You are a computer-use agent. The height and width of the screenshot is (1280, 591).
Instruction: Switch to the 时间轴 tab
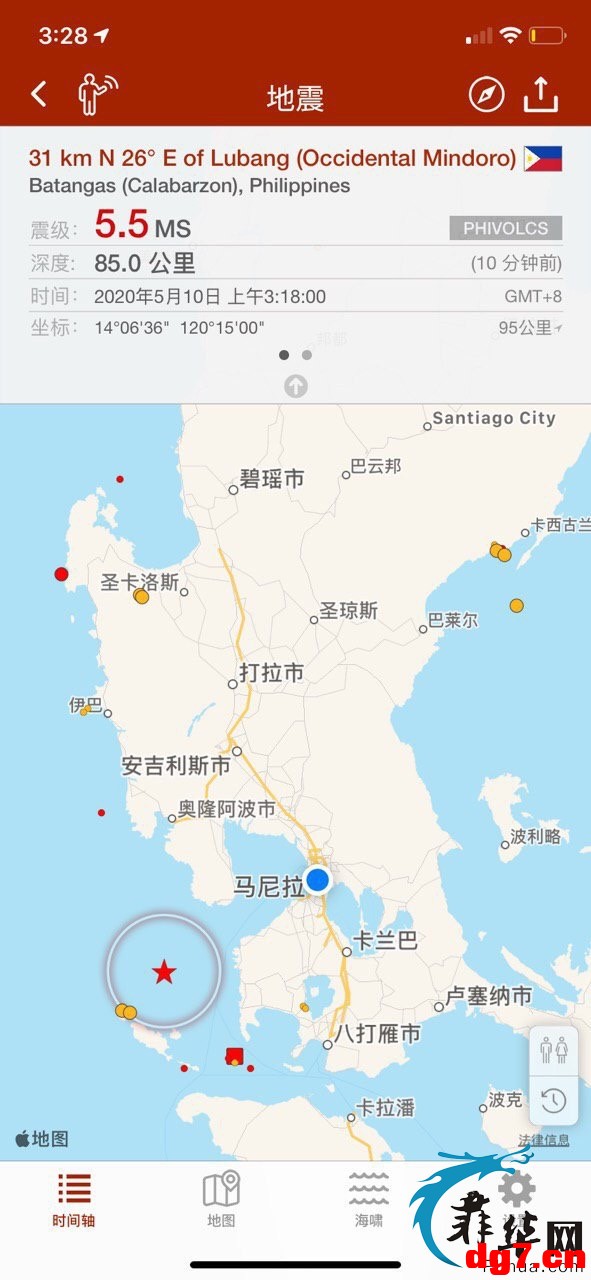click(74, 1200)
